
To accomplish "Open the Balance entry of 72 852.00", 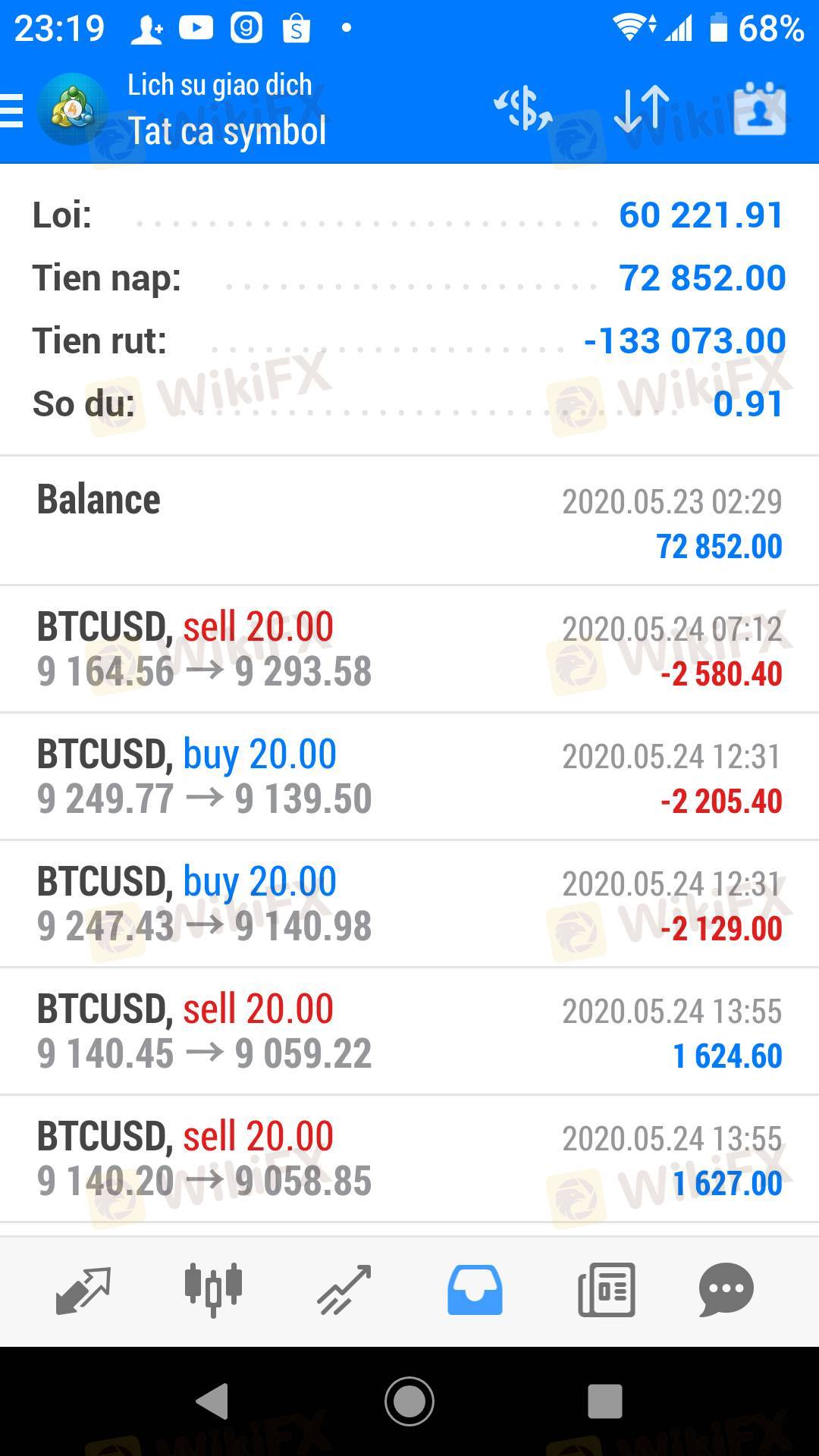I will click(409, 522).
